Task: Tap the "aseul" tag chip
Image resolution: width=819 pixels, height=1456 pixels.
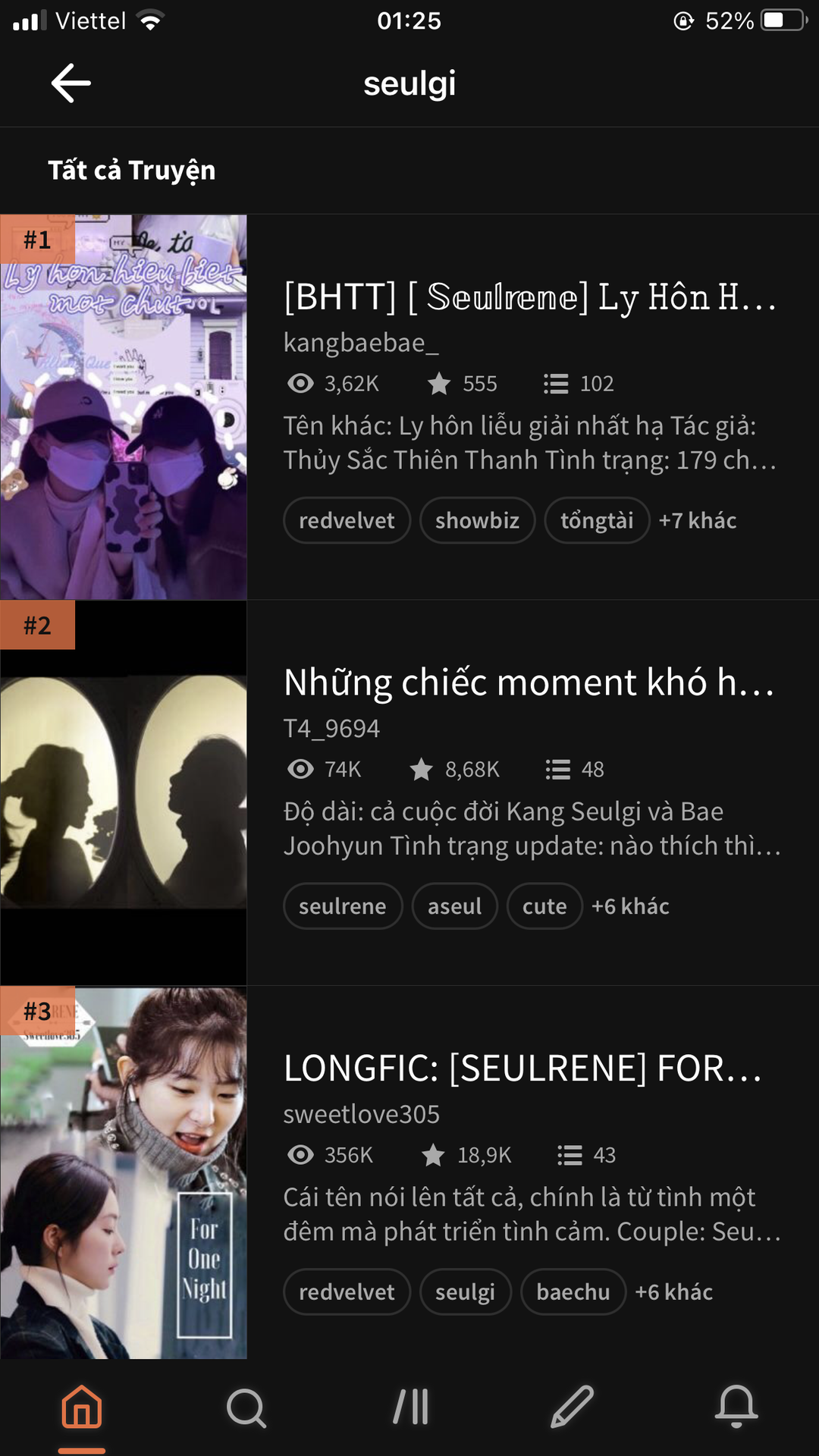Action: click(x=454, y=907)
